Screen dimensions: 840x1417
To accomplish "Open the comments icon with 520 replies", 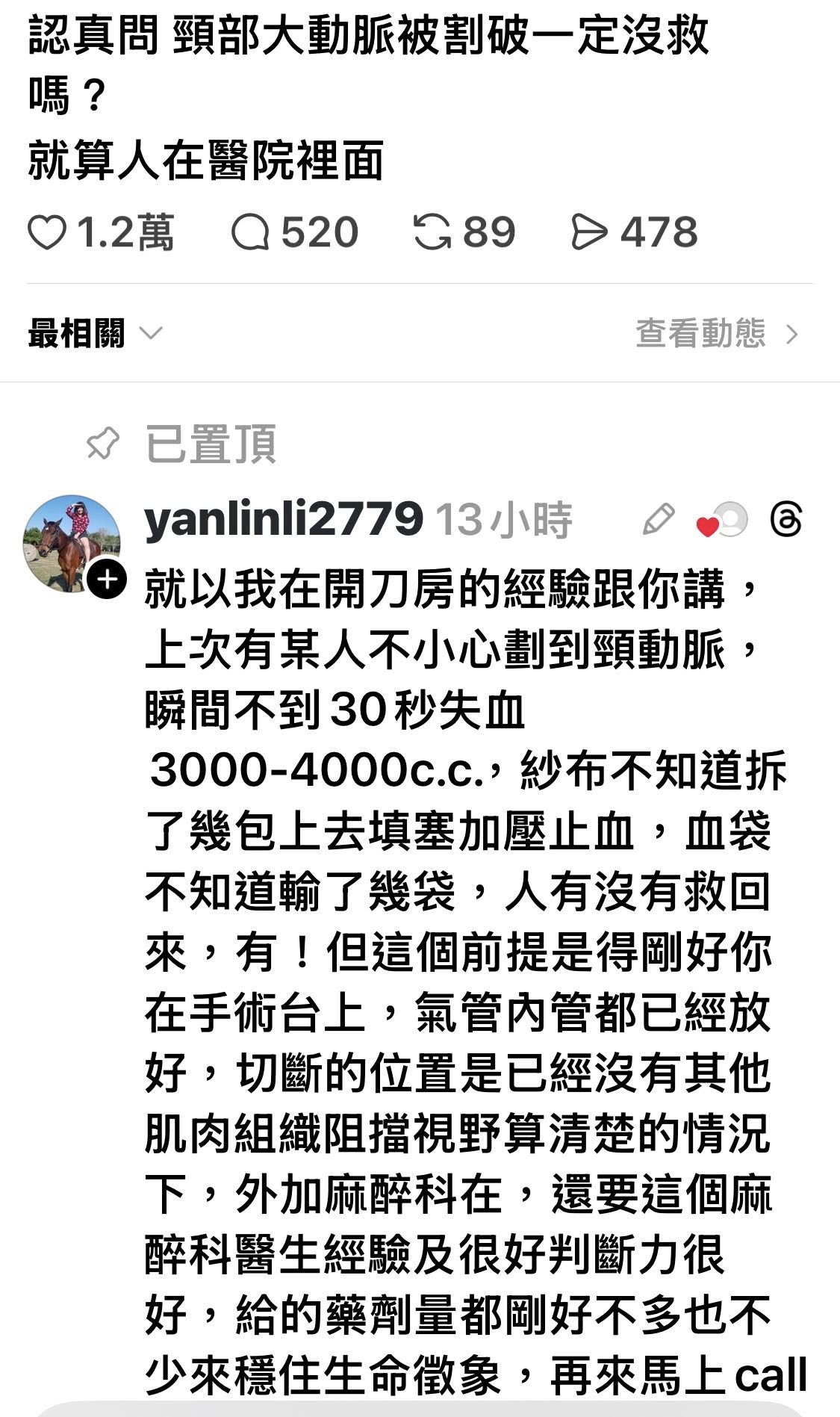I will click(x=250, y=233).
